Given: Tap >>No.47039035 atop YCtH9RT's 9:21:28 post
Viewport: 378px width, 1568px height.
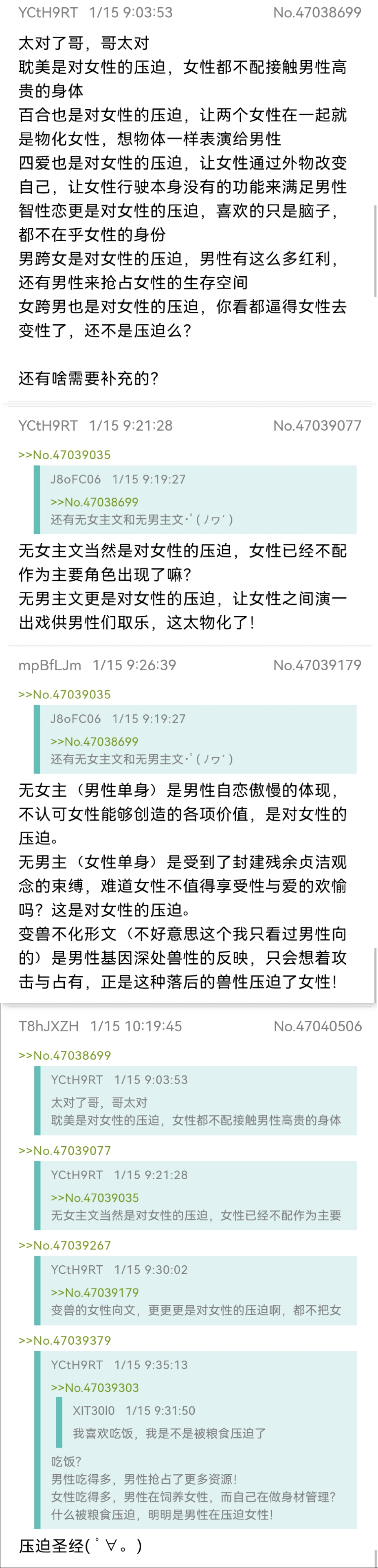Looking at the screenshot, I should [64, 455].
